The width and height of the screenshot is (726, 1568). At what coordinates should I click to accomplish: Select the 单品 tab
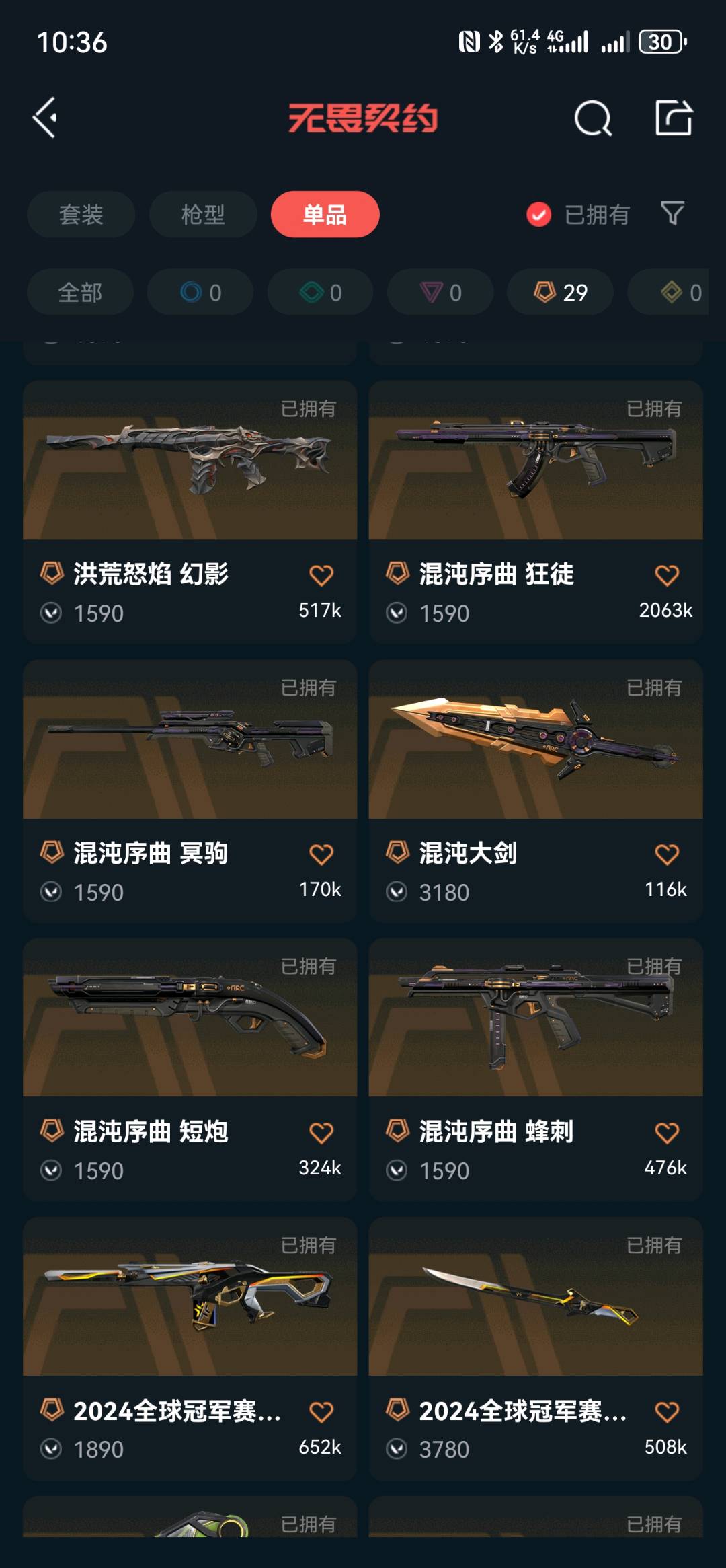click(325, 215)
